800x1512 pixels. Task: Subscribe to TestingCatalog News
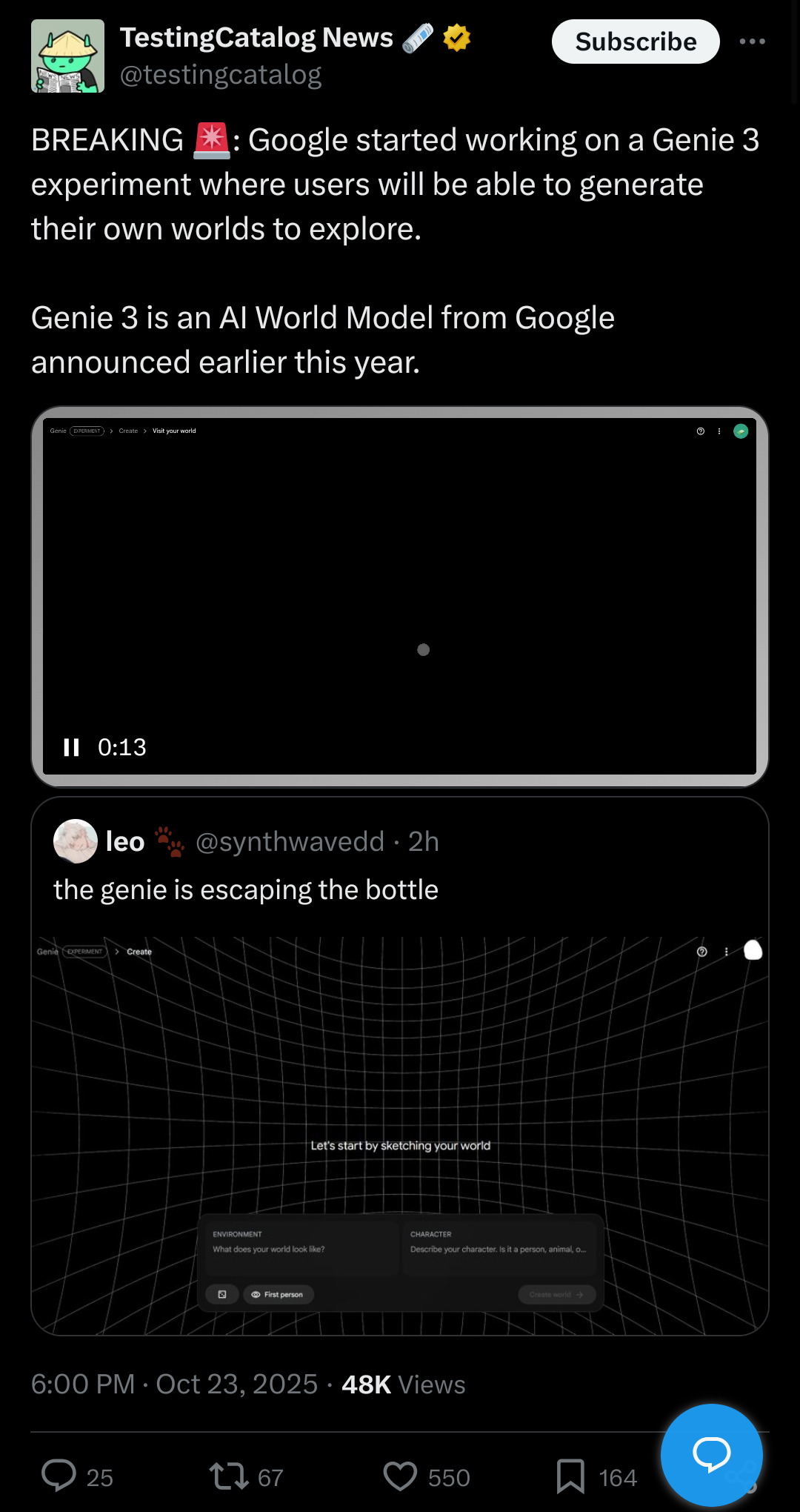click(635, 42)
